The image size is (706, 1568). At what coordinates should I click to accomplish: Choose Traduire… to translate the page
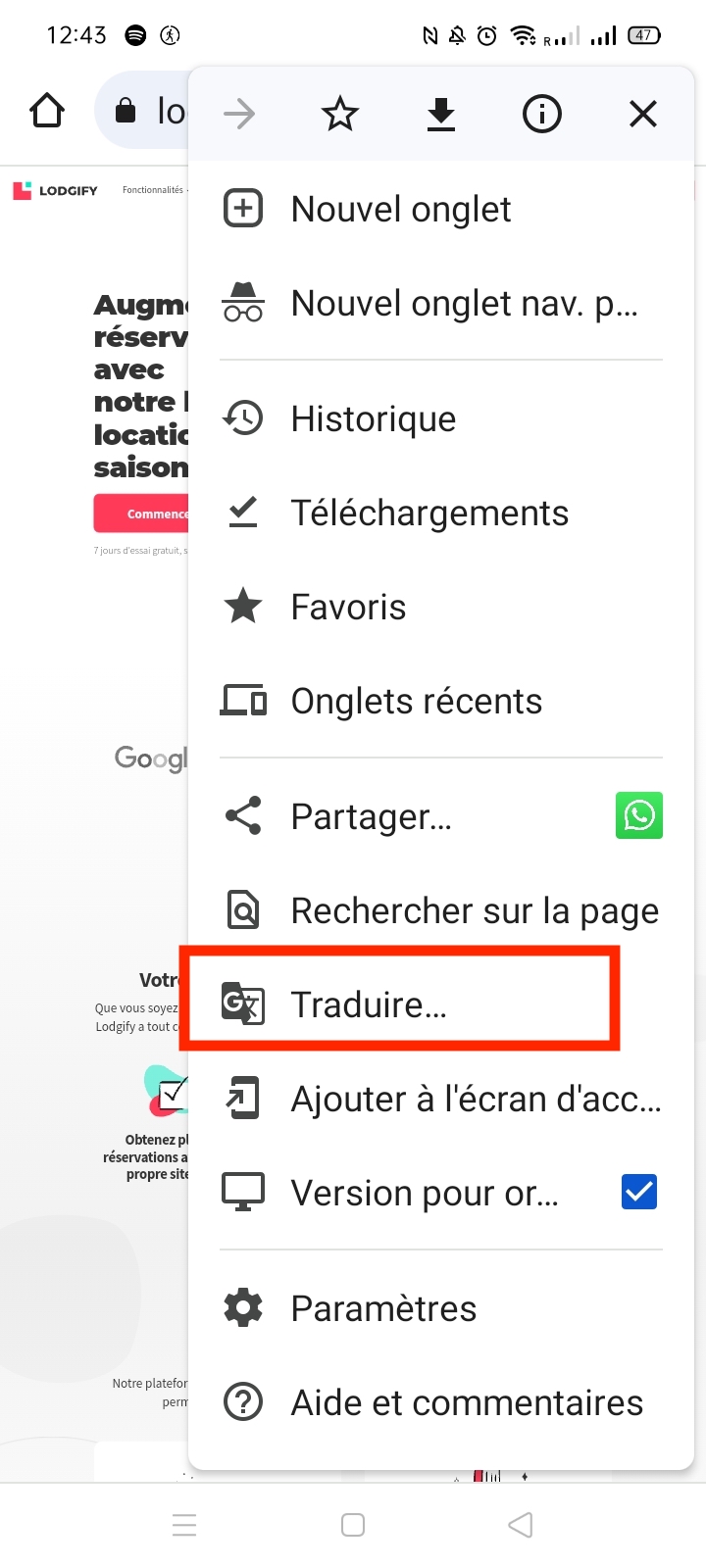pos(369,1005)
